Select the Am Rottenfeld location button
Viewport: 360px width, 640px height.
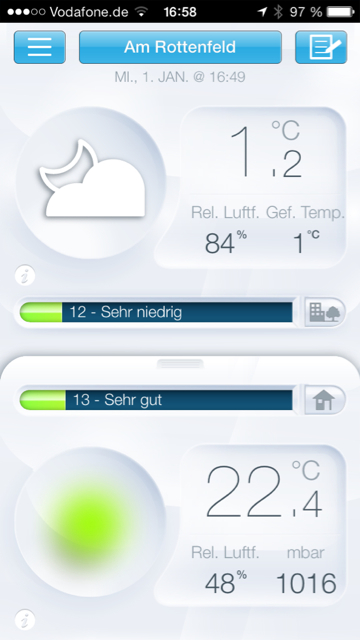180,47
